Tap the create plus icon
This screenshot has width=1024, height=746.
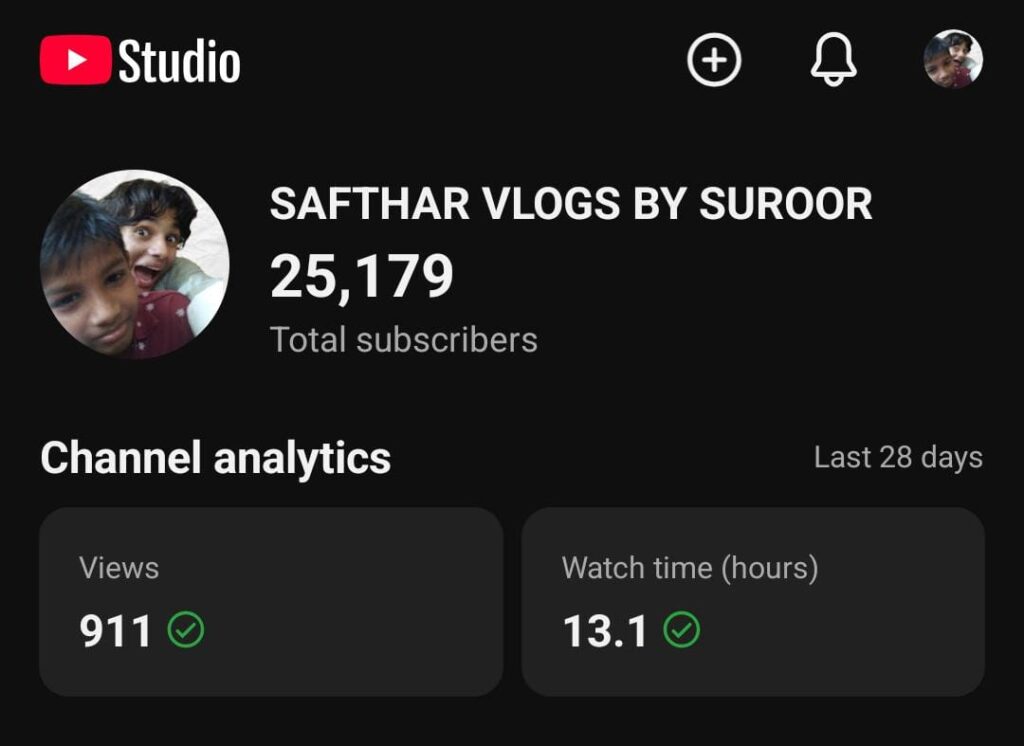[x=714, y=60]
